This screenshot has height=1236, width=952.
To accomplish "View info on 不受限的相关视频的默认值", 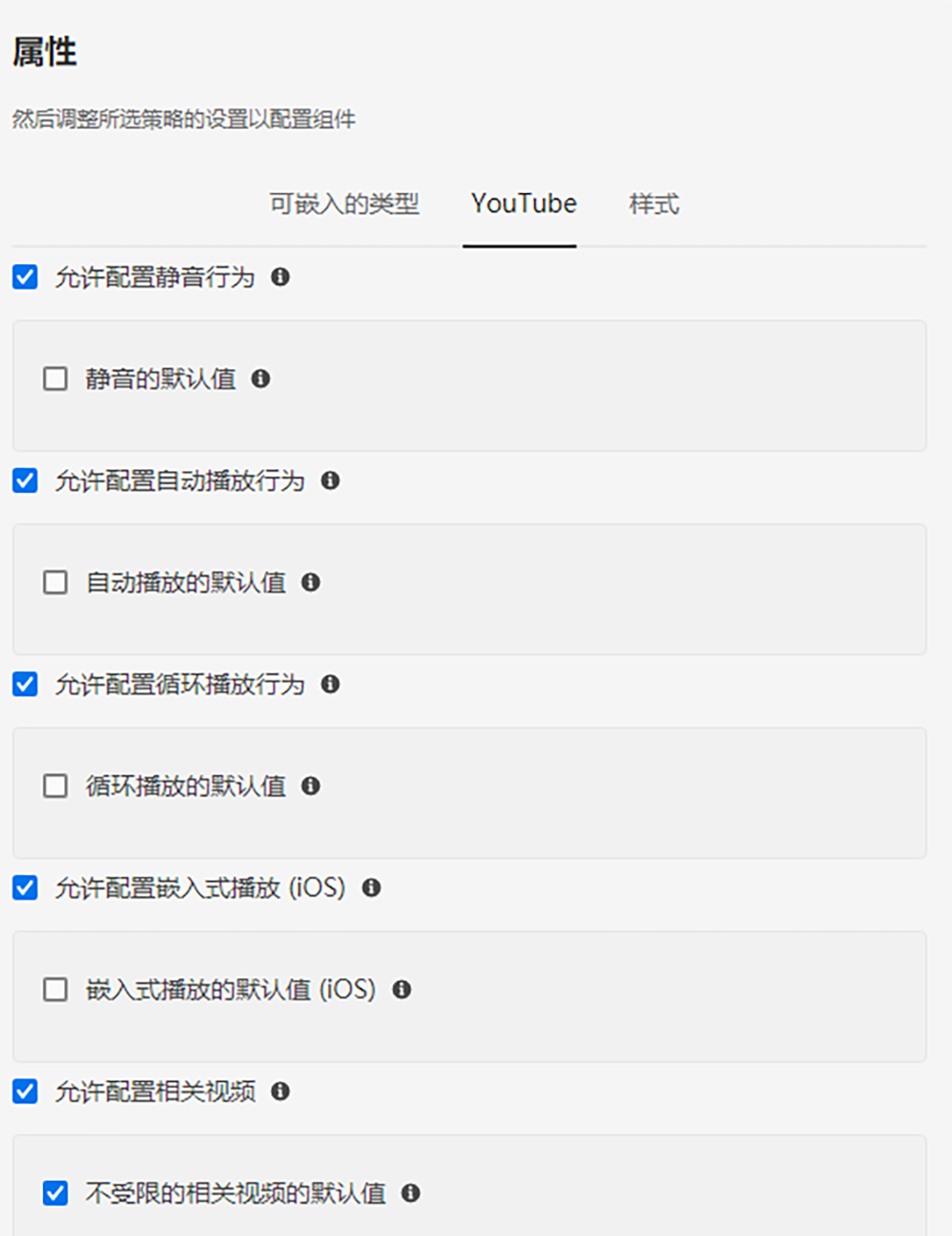I will (411, 1193).
